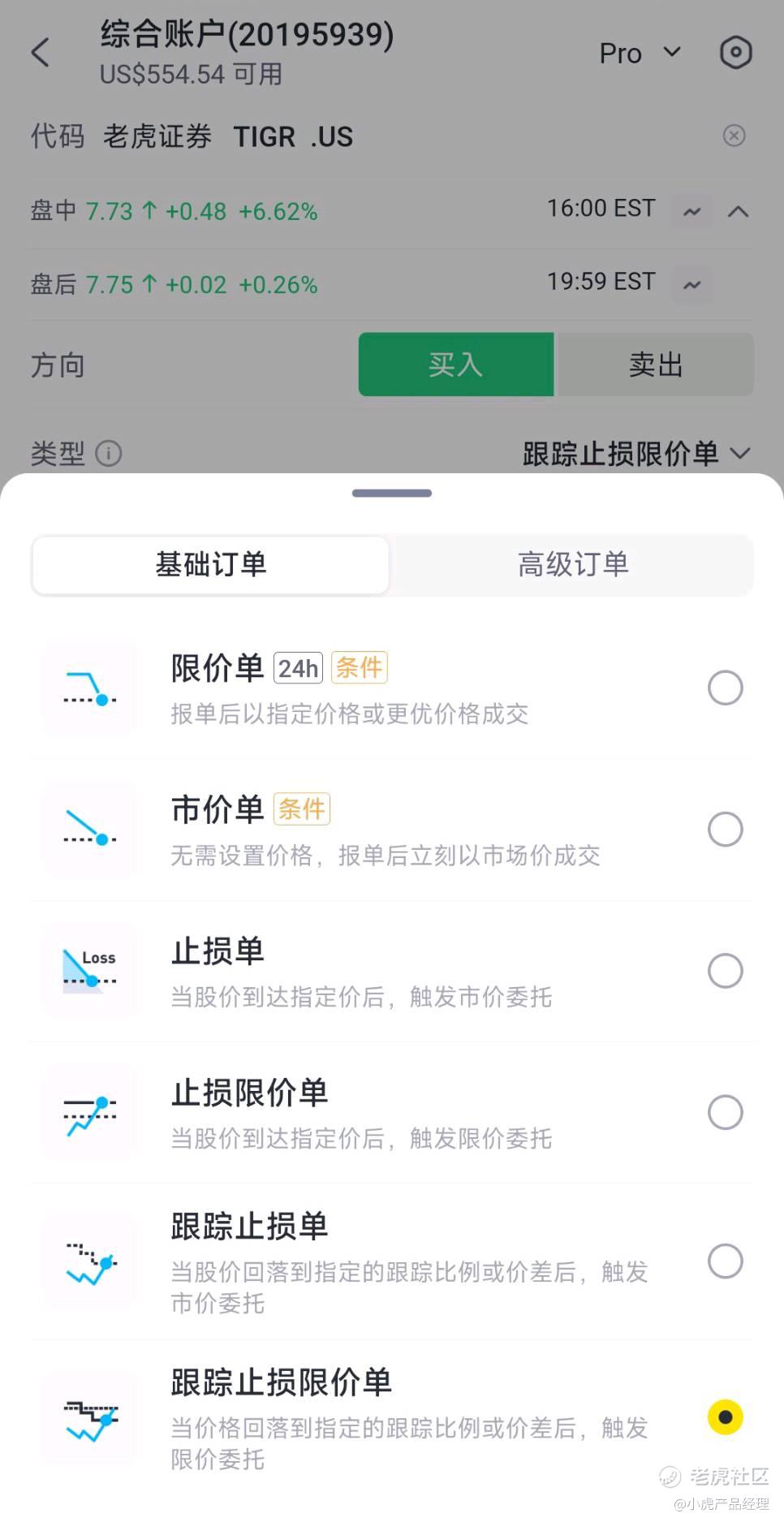Tap the 跟踪止损限价单 order type dropdown

point(636,453)
